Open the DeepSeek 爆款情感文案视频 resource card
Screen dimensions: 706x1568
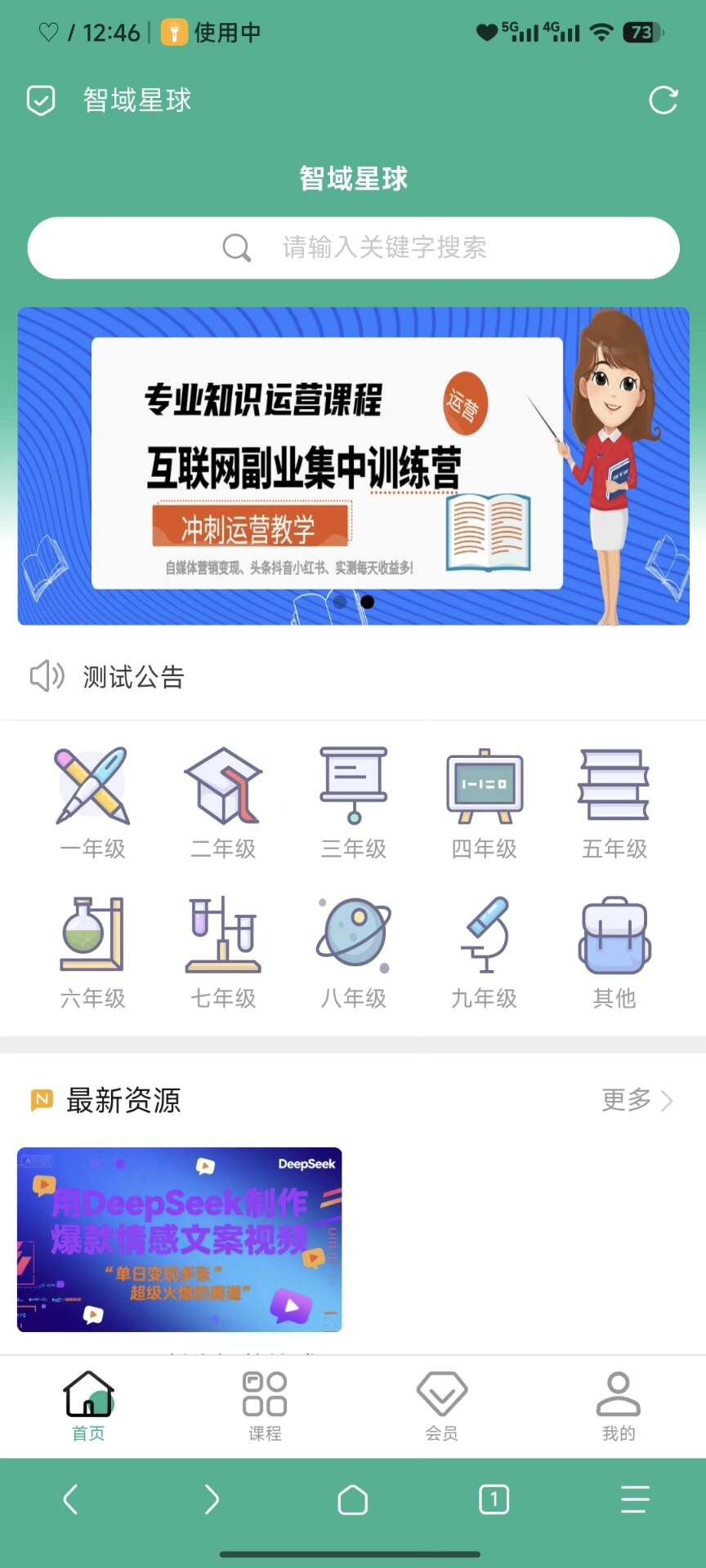(x=180, y=1239)
